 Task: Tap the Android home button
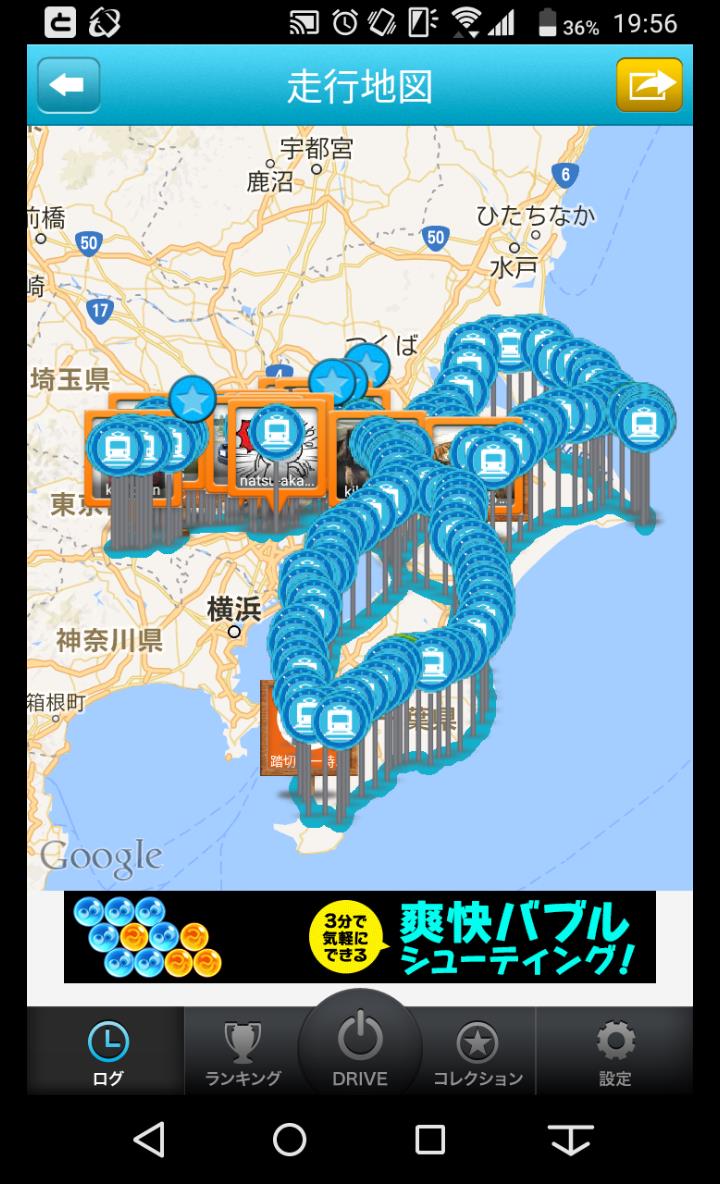pyautogui.click(x=290, y=1139)
